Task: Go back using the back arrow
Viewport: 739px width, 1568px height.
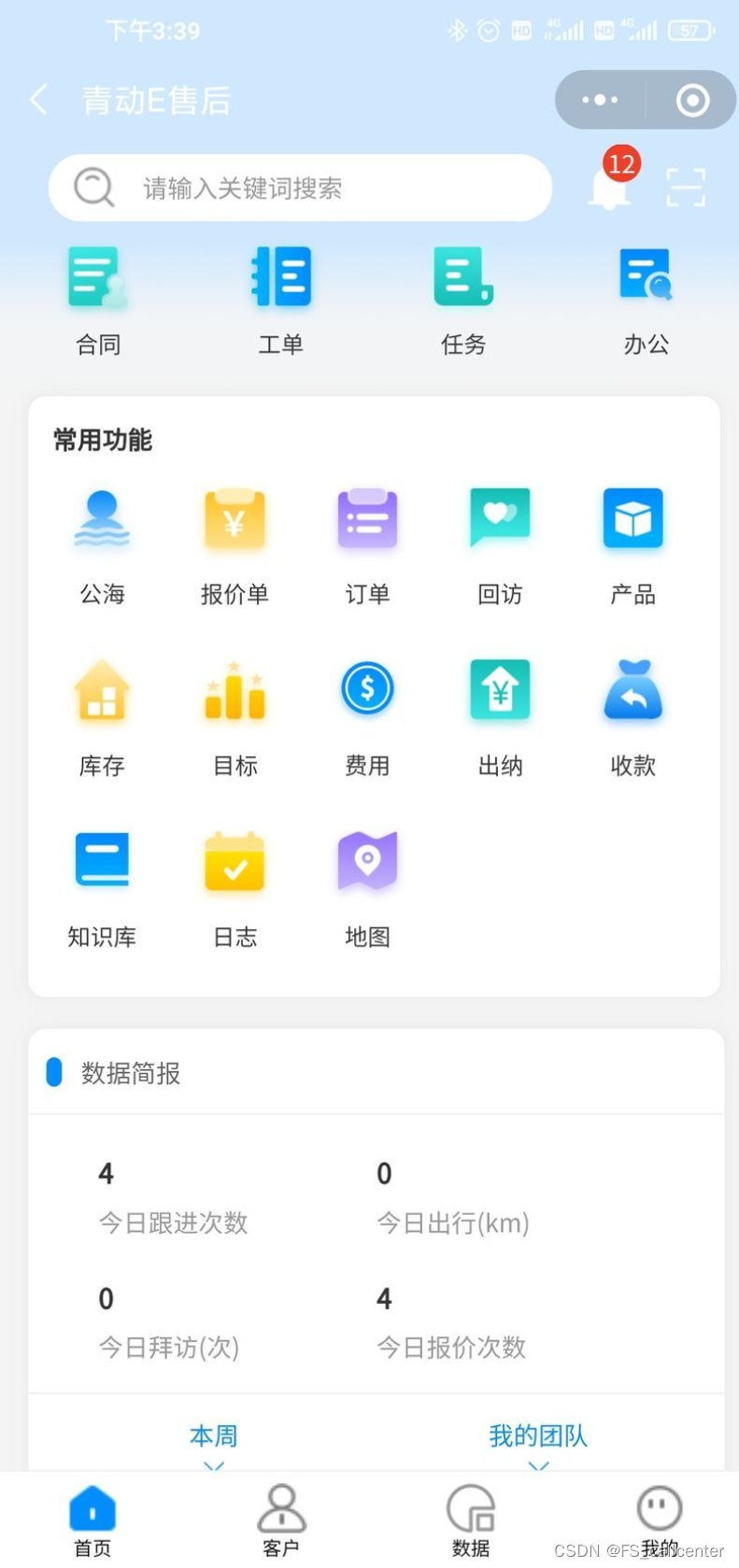Action: click(39, 100)
